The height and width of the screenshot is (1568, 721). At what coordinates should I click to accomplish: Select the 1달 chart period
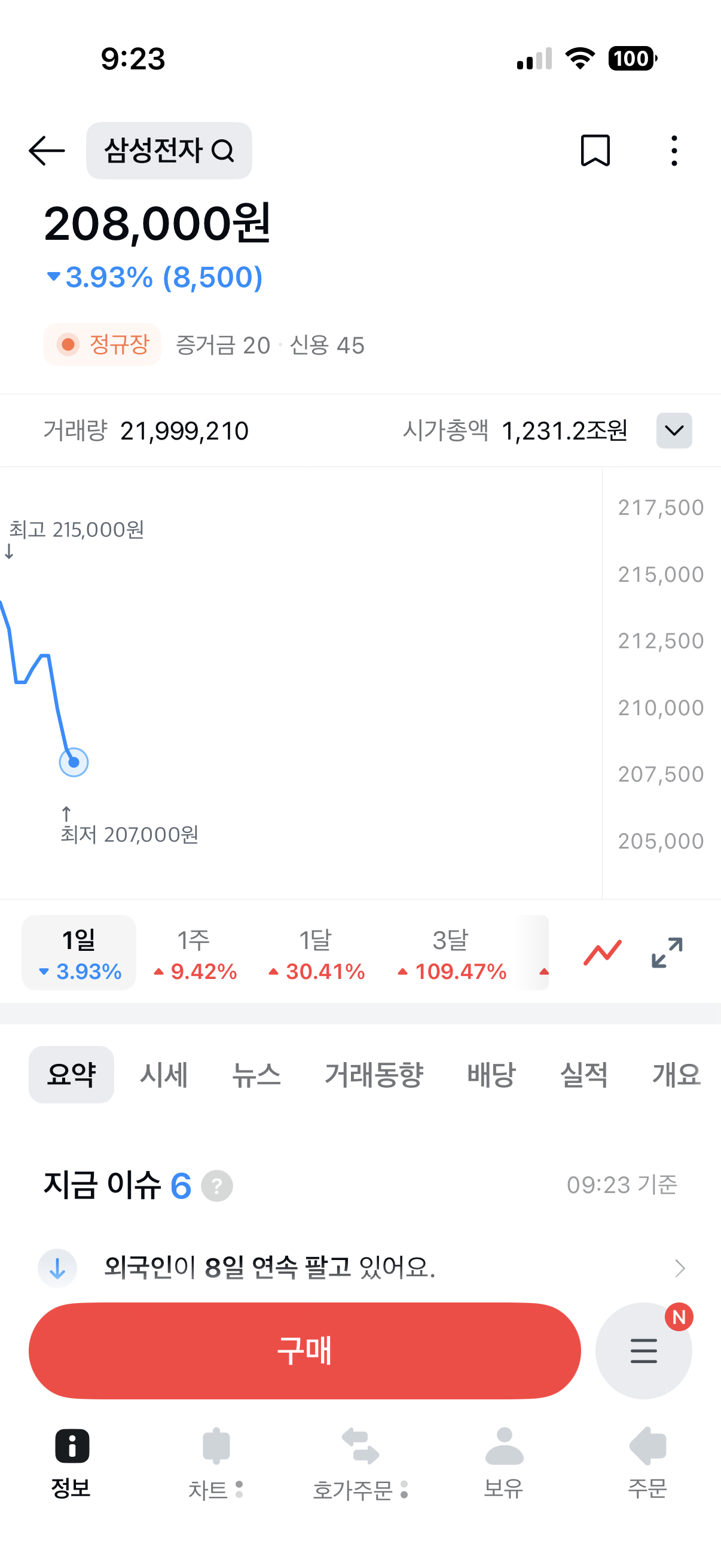(316, 954)
